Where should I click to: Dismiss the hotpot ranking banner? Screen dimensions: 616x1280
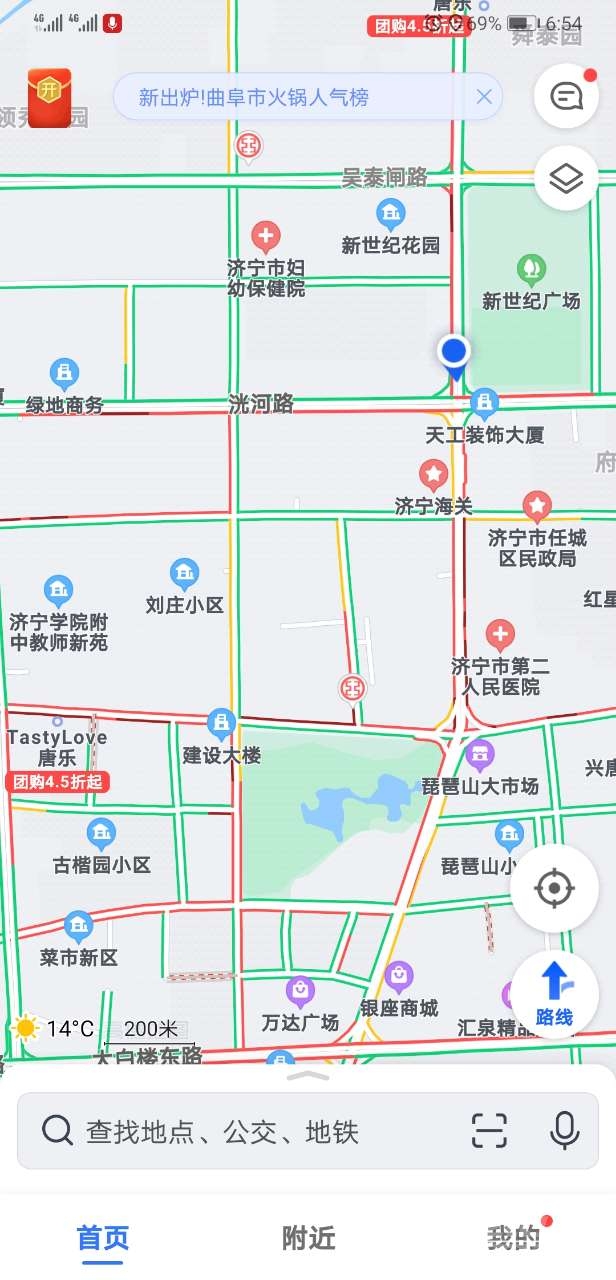click(x=484, y=97)
